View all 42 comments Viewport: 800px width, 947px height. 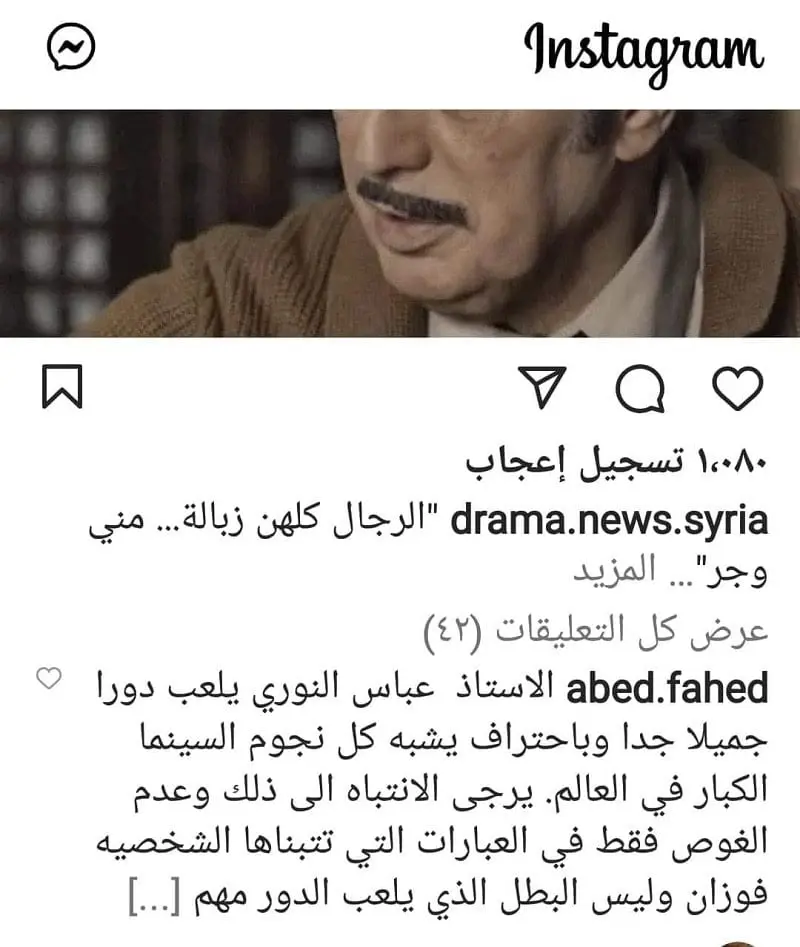click(597, 631)
